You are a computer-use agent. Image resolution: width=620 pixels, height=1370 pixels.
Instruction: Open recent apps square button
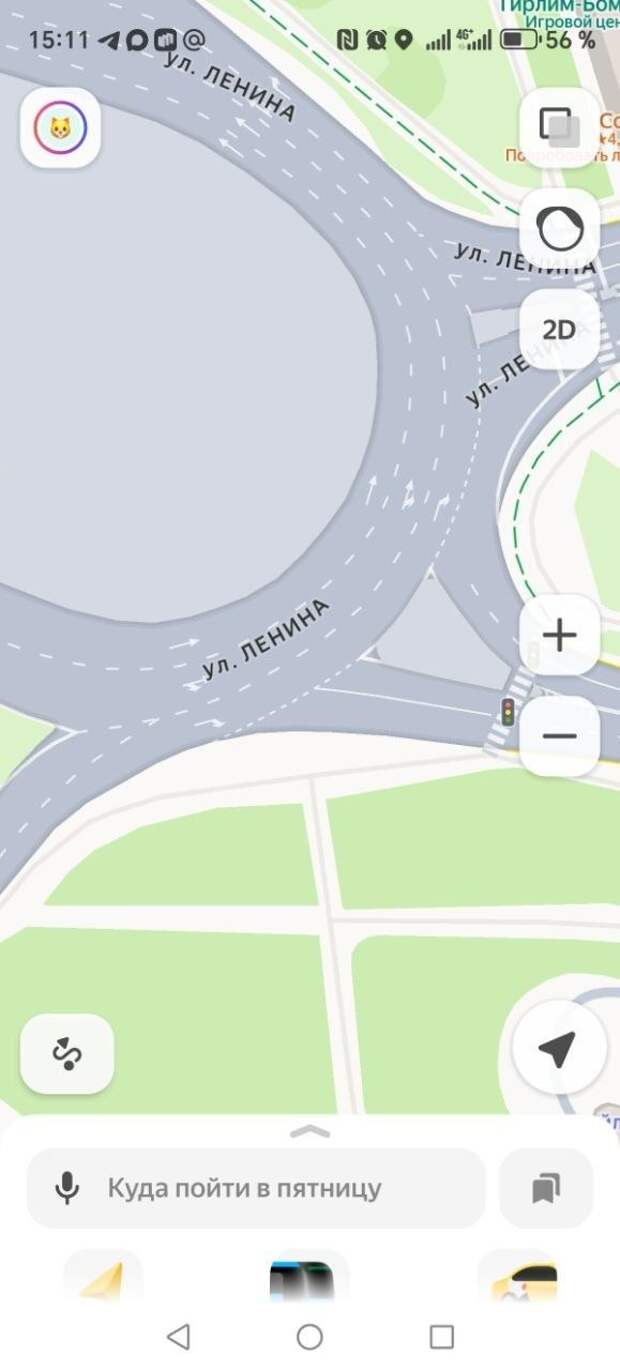441,1336
